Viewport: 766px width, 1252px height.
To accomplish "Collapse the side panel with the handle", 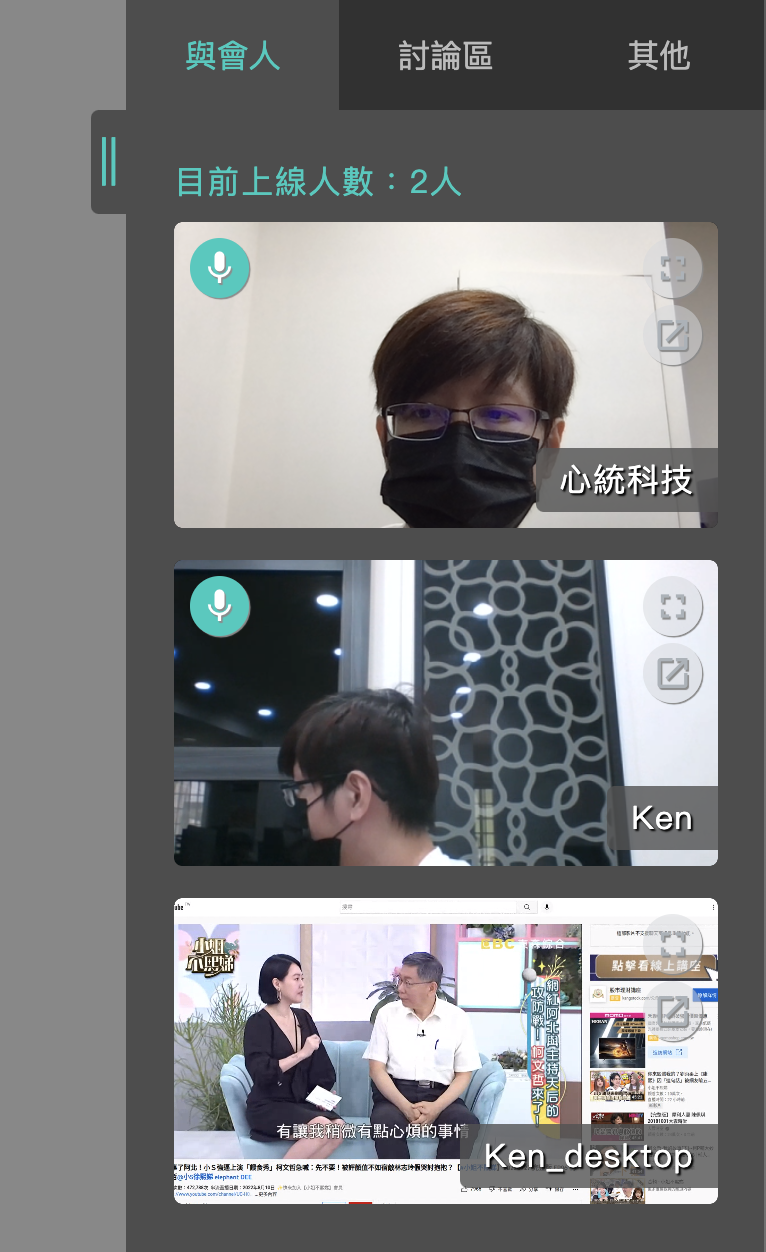I will pos(109,161).
